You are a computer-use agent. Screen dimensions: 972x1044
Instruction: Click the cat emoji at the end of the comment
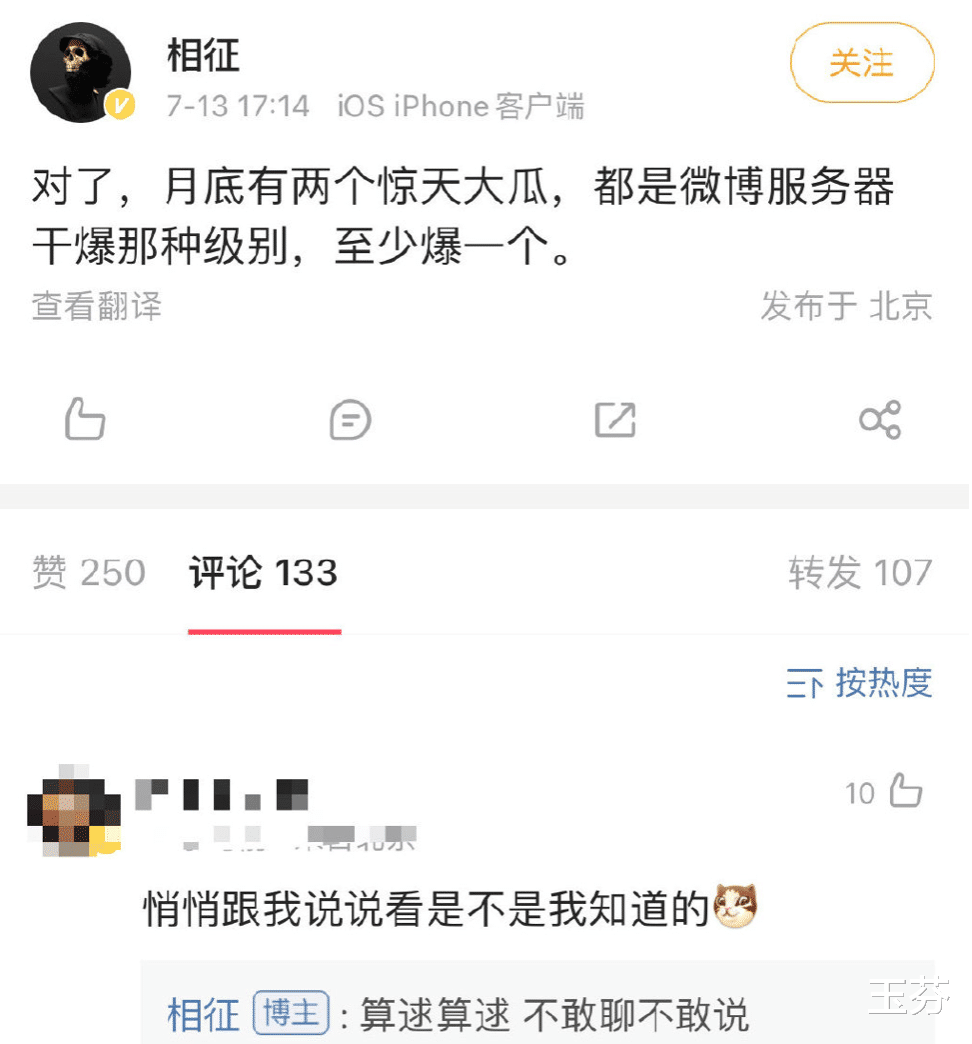[737, 905]
